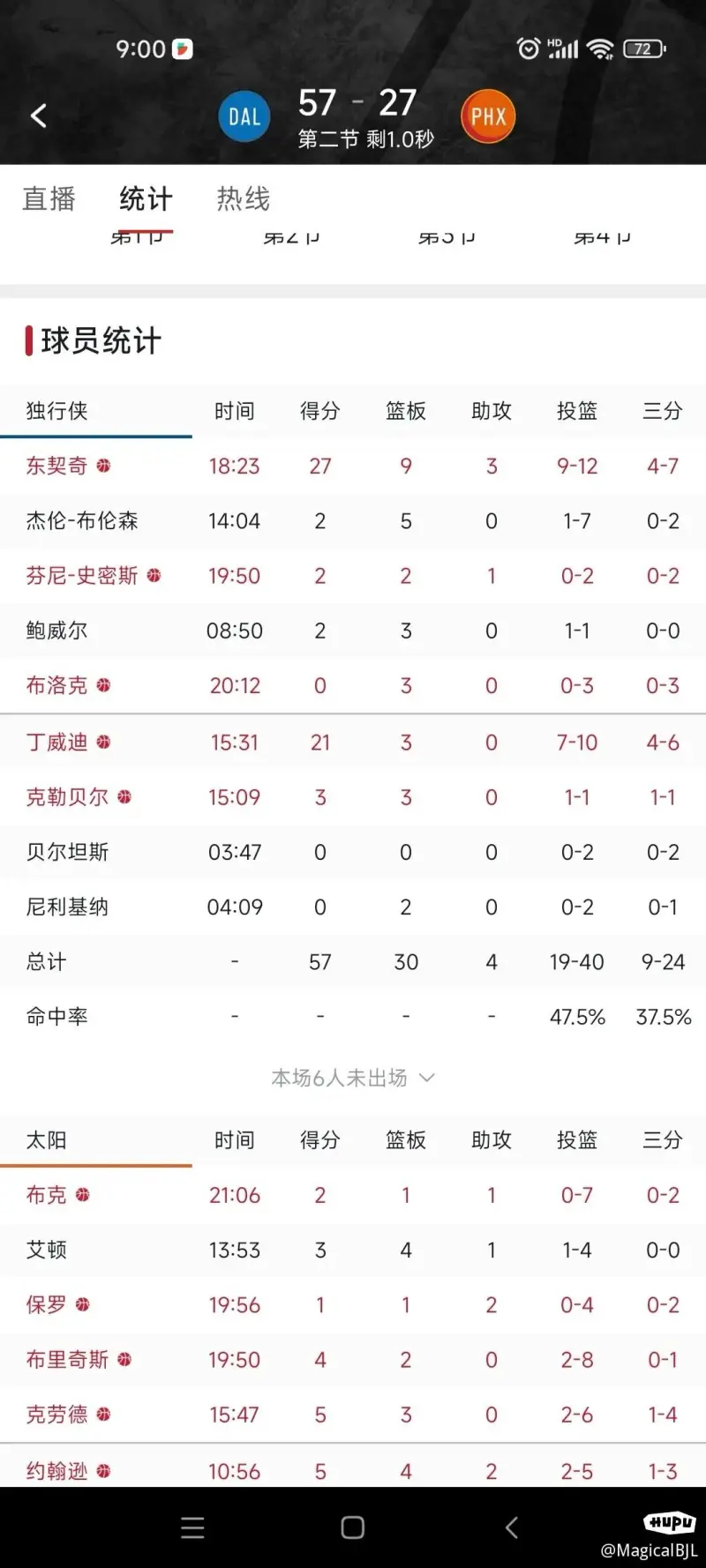
Task: Open player row 丁威迪
Action: pos(353,743)
